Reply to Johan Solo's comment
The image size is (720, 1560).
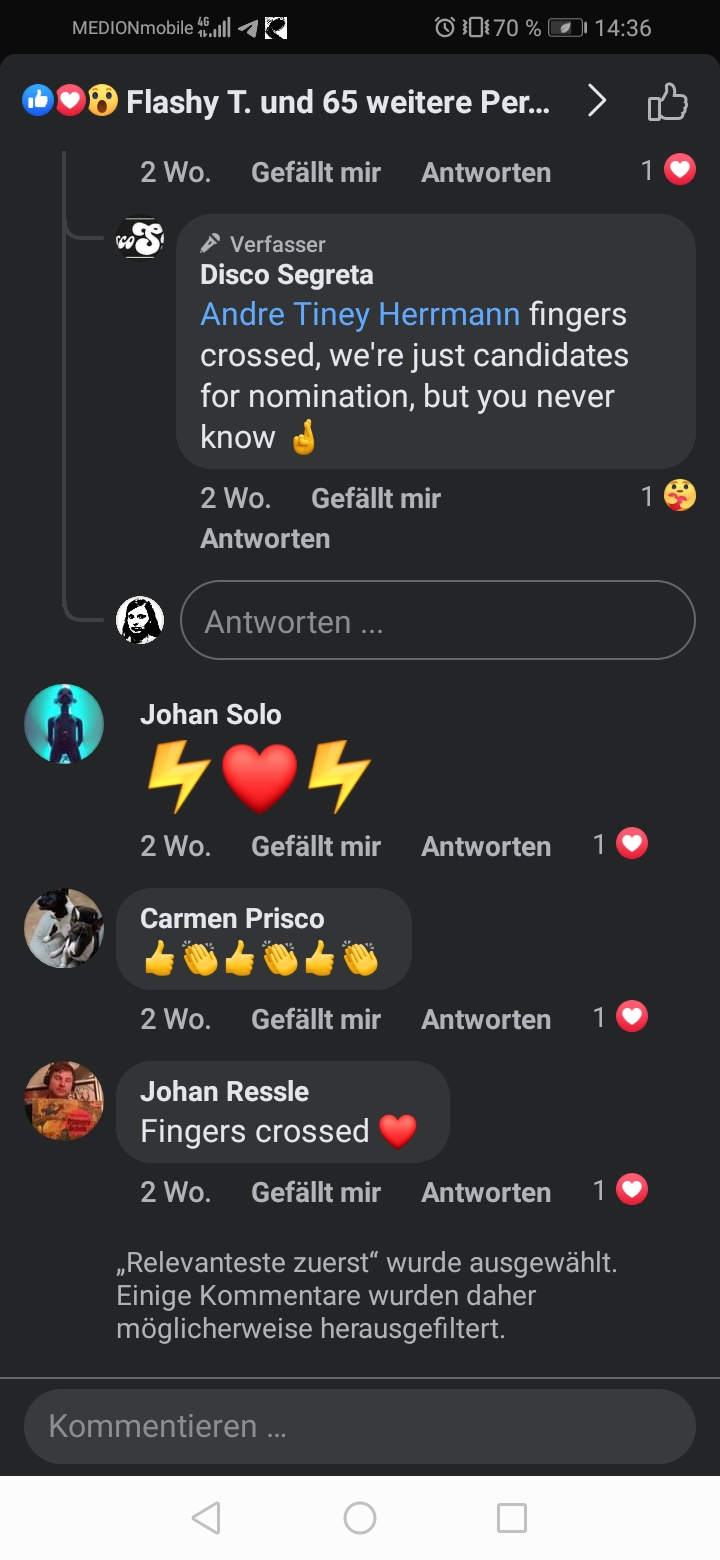tap(486, 846)
